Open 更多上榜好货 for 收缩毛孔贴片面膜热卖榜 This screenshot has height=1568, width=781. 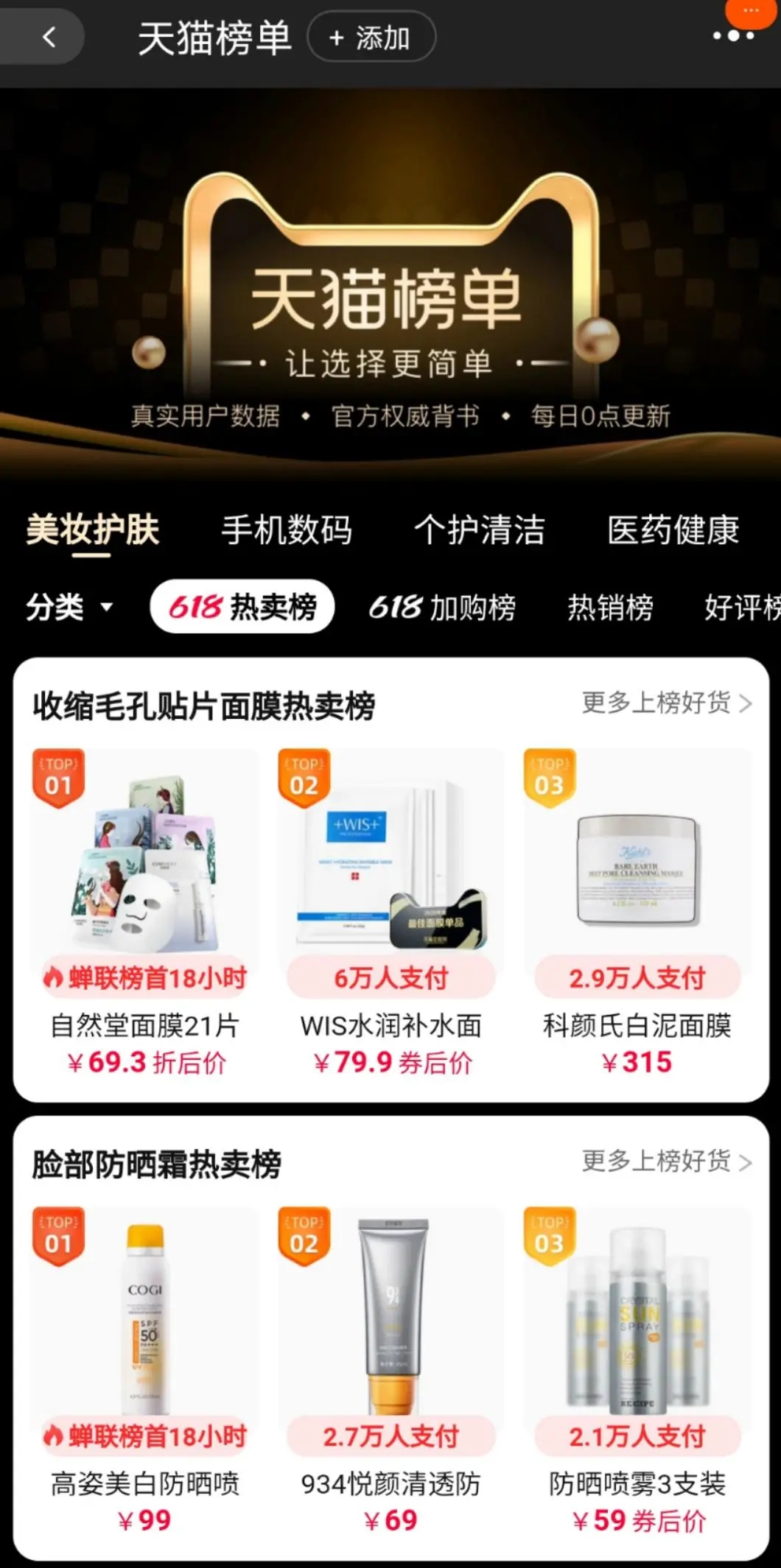(666, 703)
